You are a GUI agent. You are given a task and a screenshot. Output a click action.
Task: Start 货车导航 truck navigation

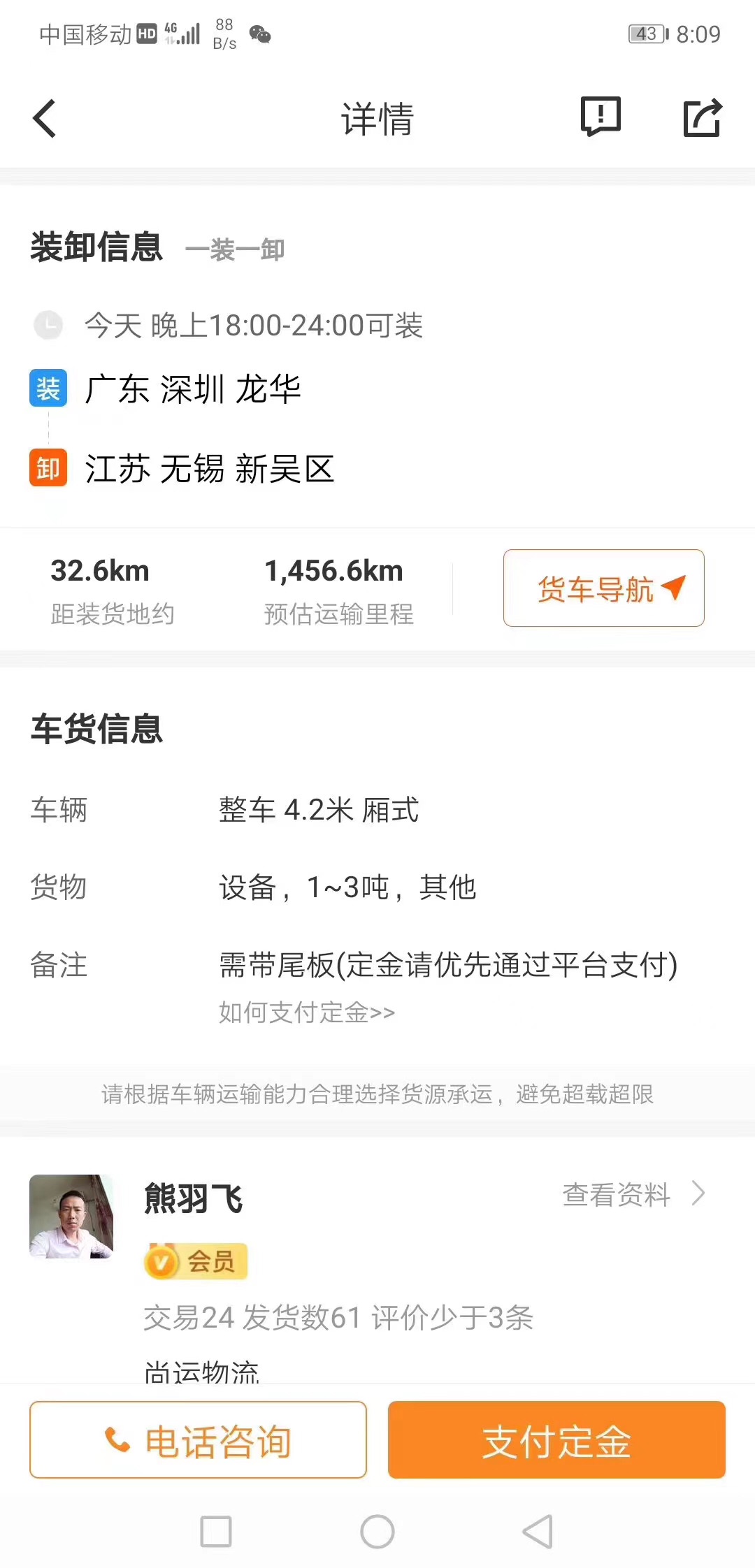click(x=603, y=588)
